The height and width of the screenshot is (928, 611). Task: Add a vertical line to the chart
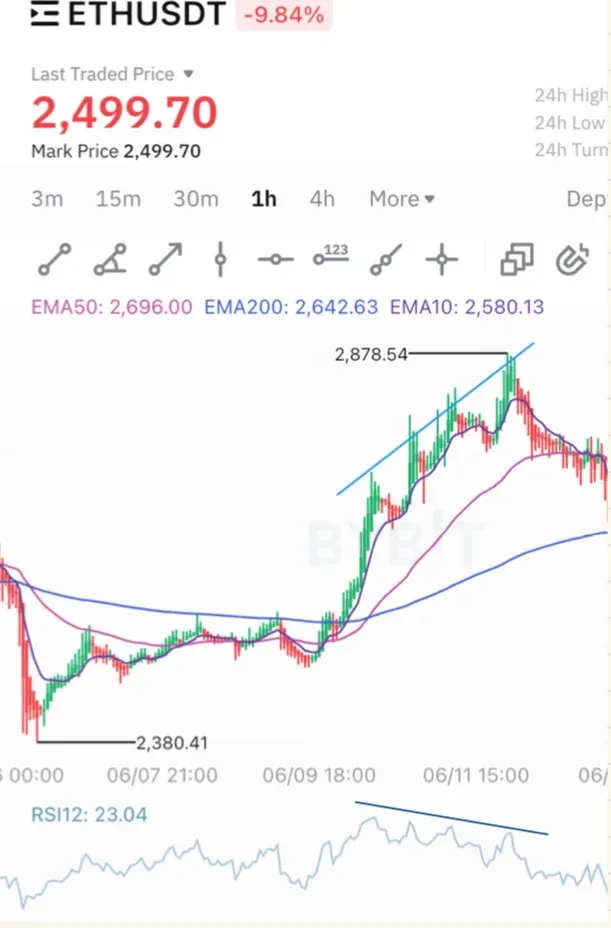pos(220,261)
